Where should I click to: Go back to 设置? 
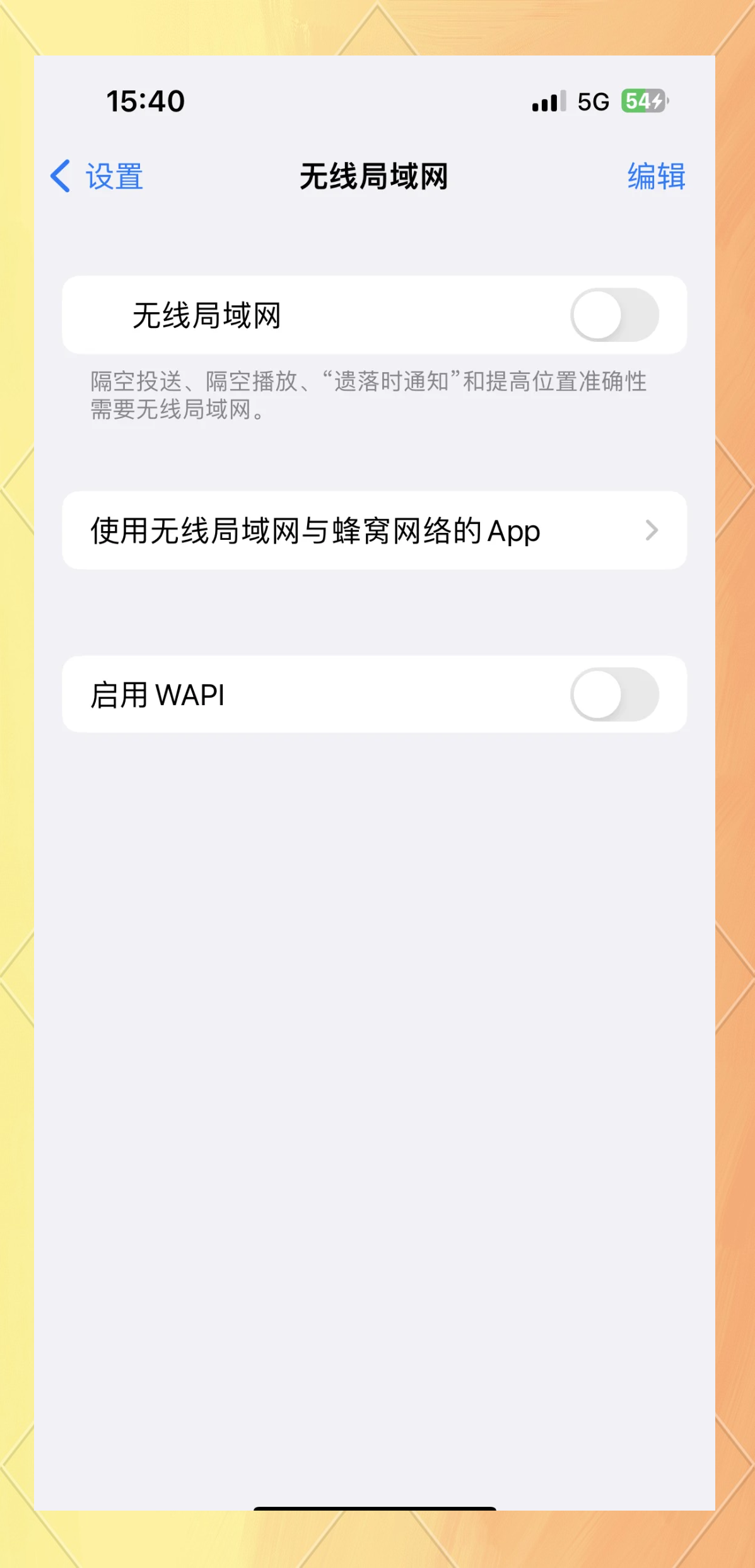[x=97, y=176]
